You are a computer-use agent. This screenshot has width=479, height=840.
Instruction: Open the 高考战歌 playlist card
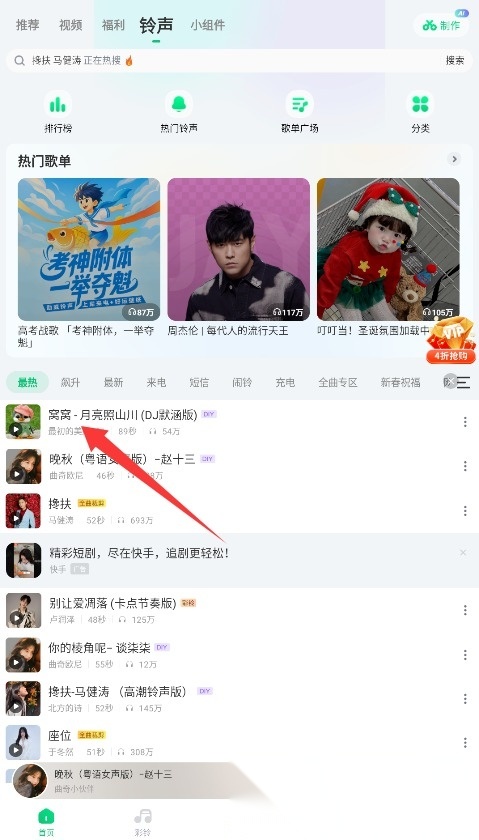[x=89, y=263]
